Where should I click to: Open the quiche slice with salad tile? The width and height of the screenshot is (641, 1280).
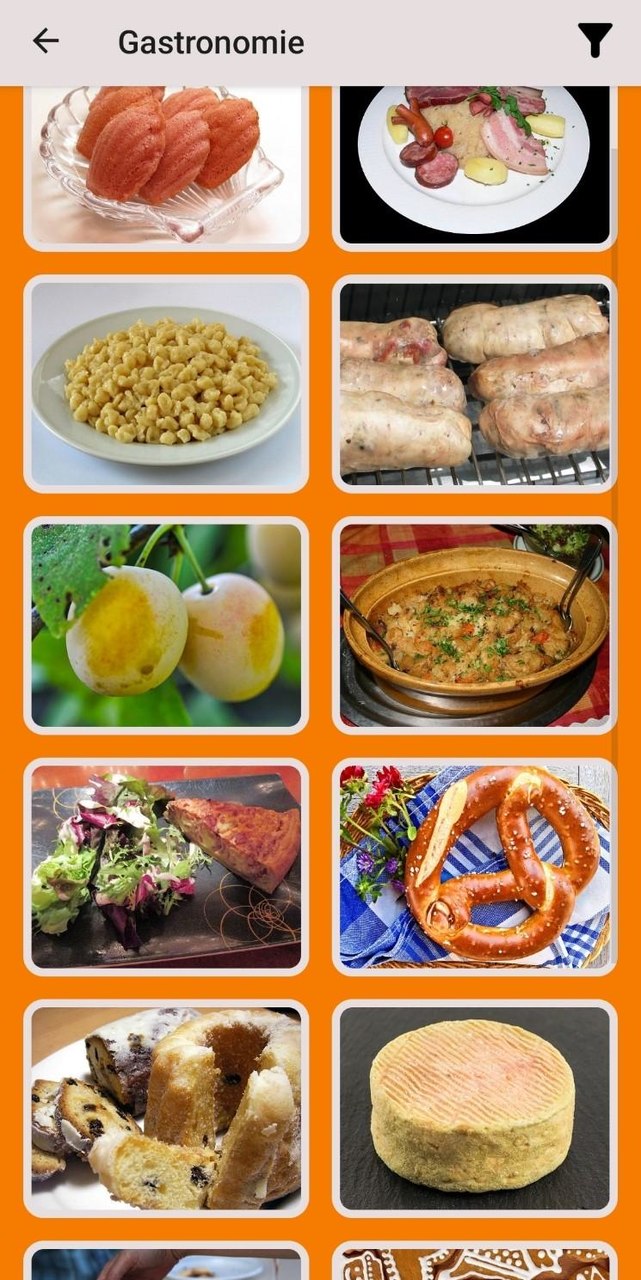166,866
